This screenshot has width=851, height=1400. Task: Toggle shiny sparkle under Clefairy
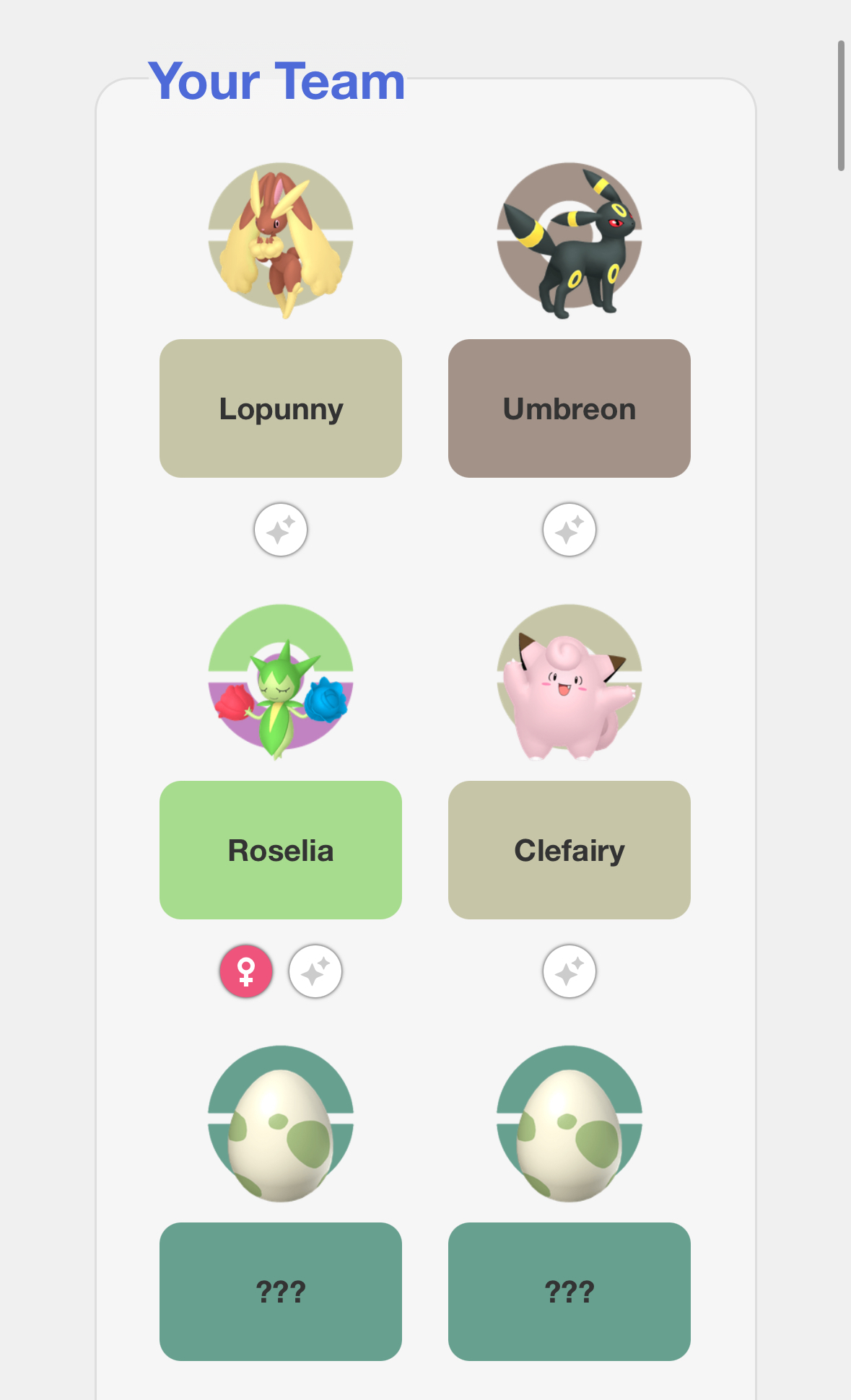click(569, 971)
